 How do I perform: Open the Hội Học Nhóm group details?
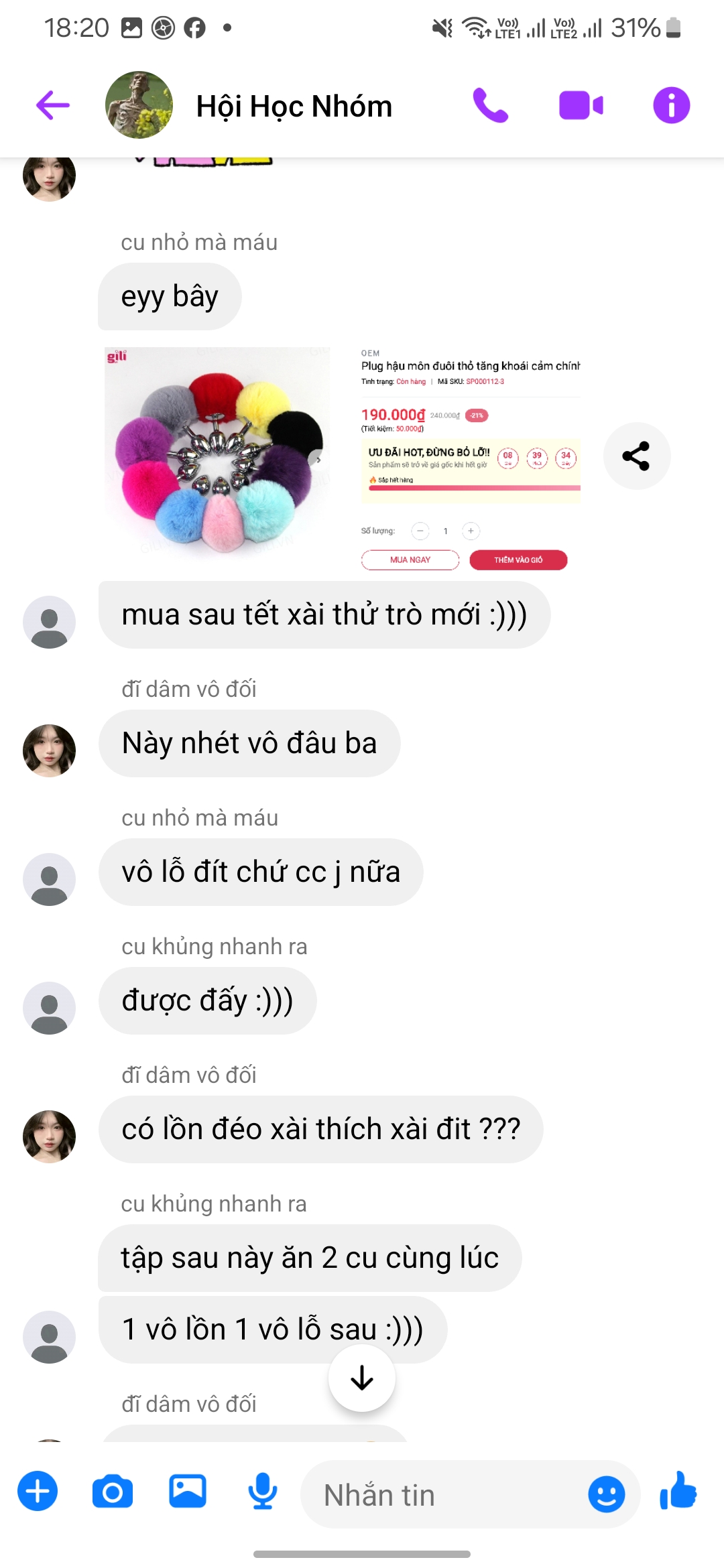pyautogui.click(x=294, y=106)
